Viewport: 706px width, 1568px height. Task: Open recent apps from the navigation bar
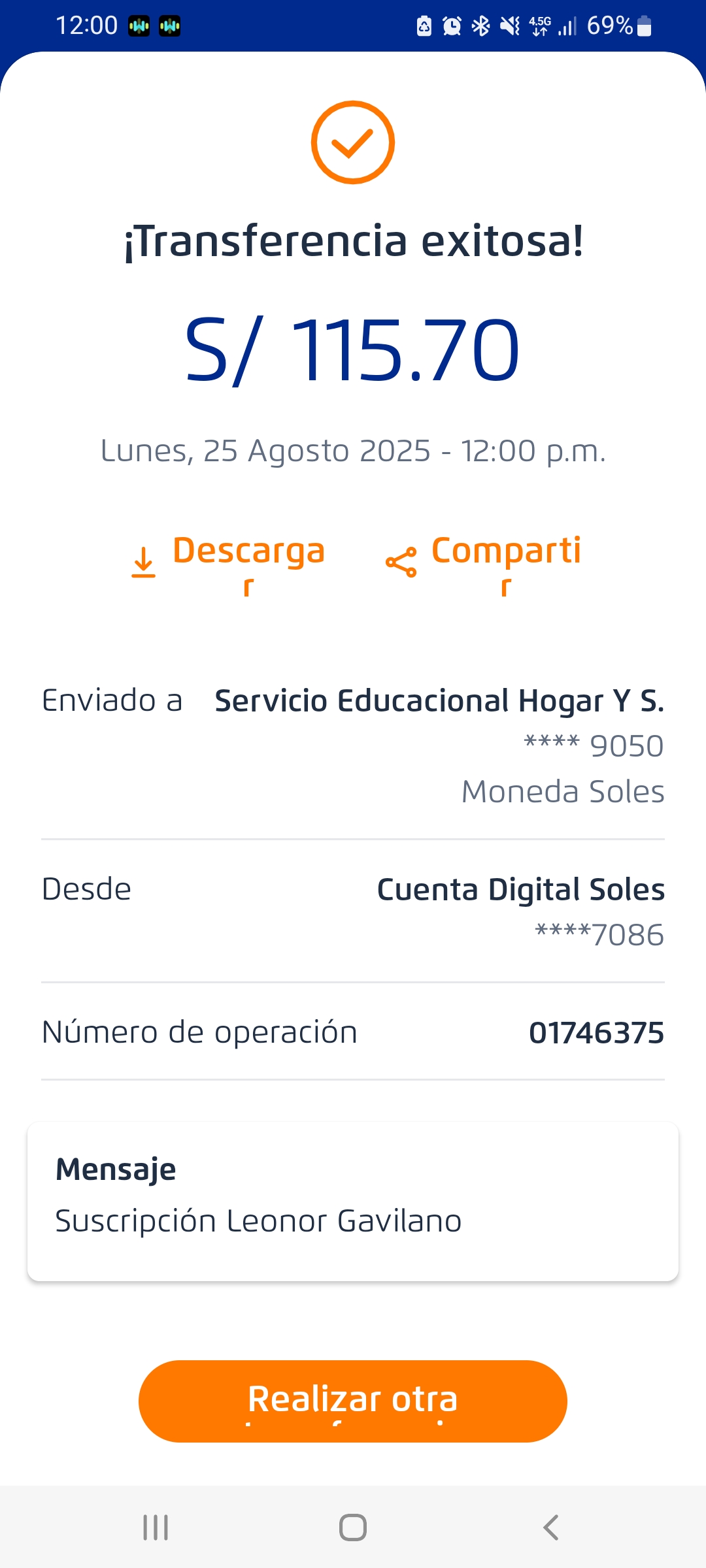[156, 1527]
